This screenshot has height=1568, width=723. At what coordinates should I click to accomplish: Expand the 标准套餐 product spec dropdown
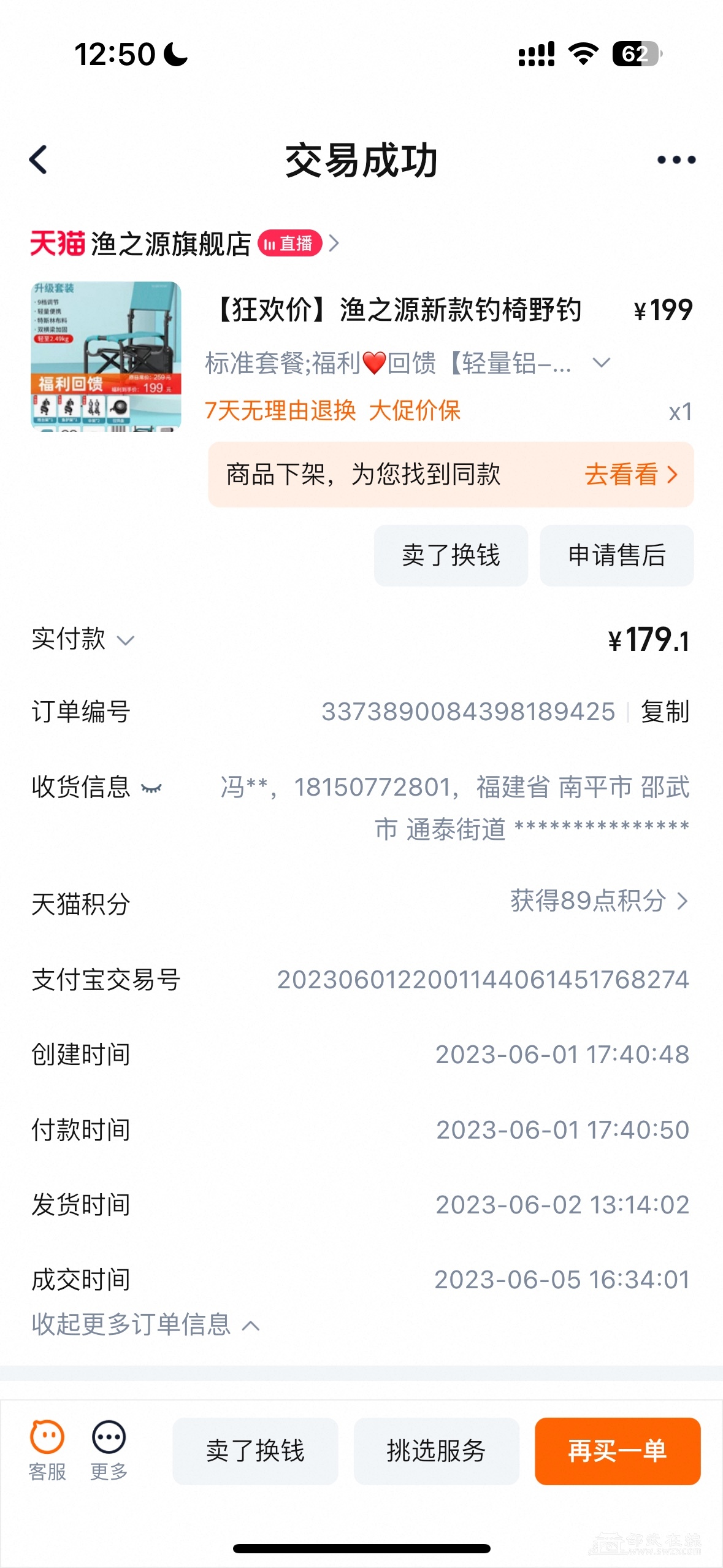pos(601,363)
